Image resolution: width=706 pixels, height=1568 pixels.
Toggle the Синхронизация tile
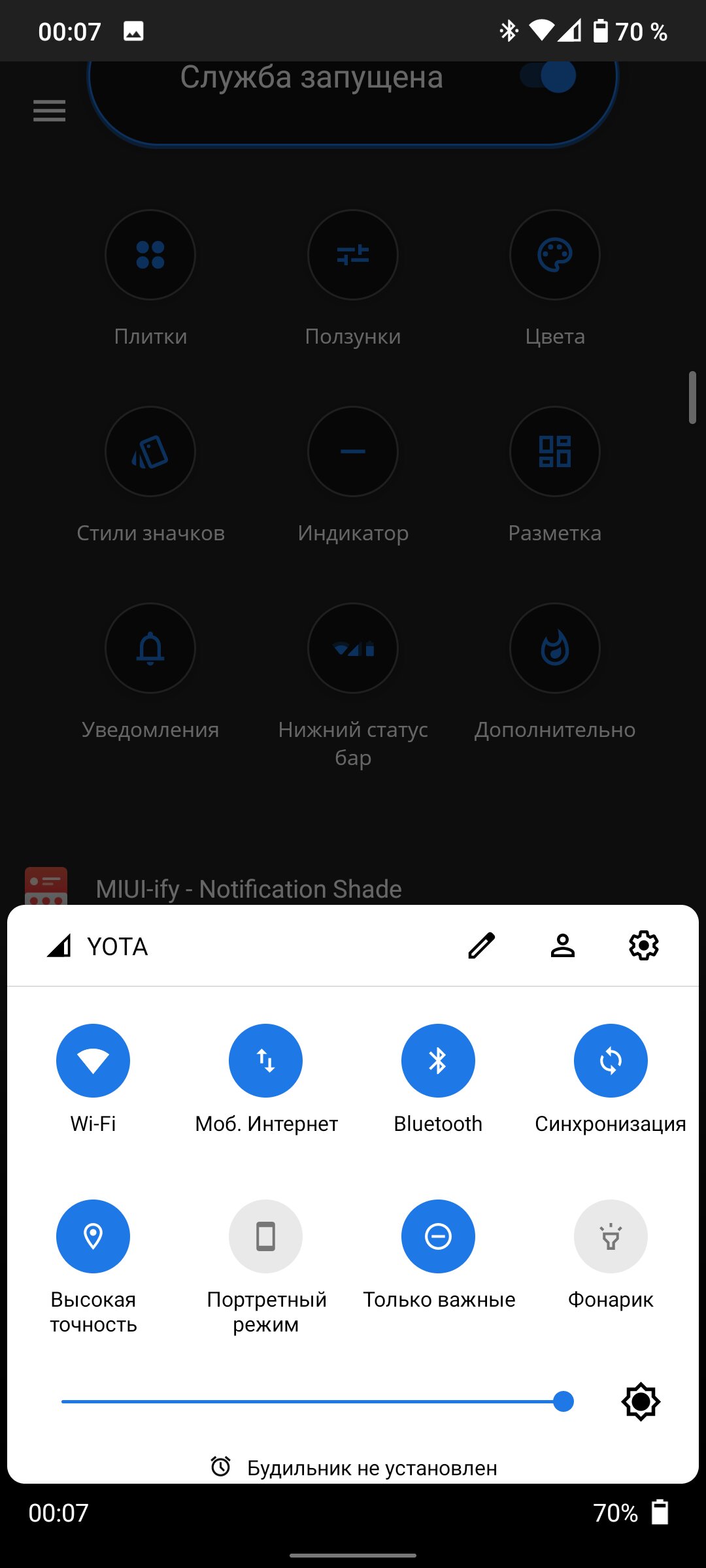611,1060
